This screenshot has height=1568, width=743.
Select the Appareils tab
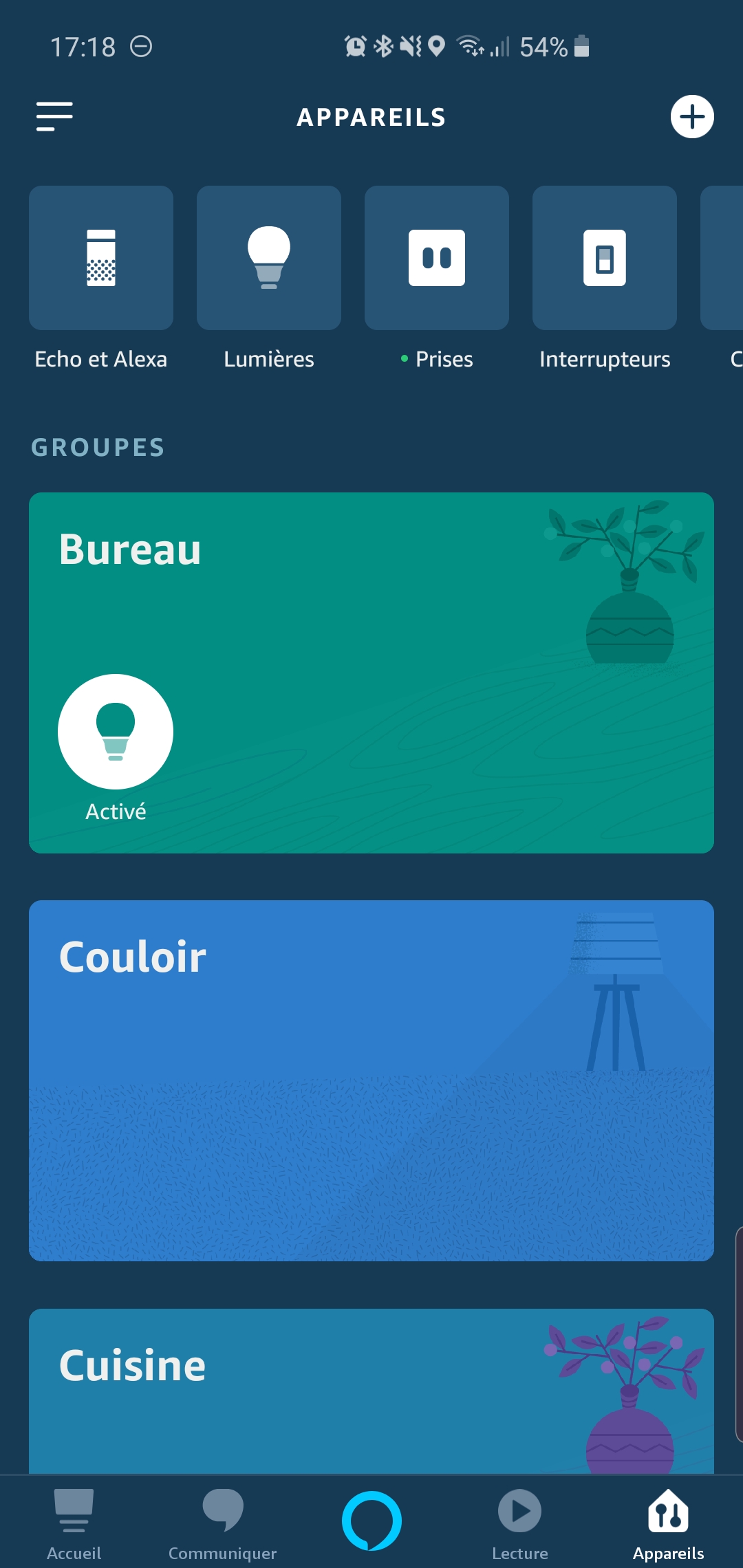pos(669,1523)
